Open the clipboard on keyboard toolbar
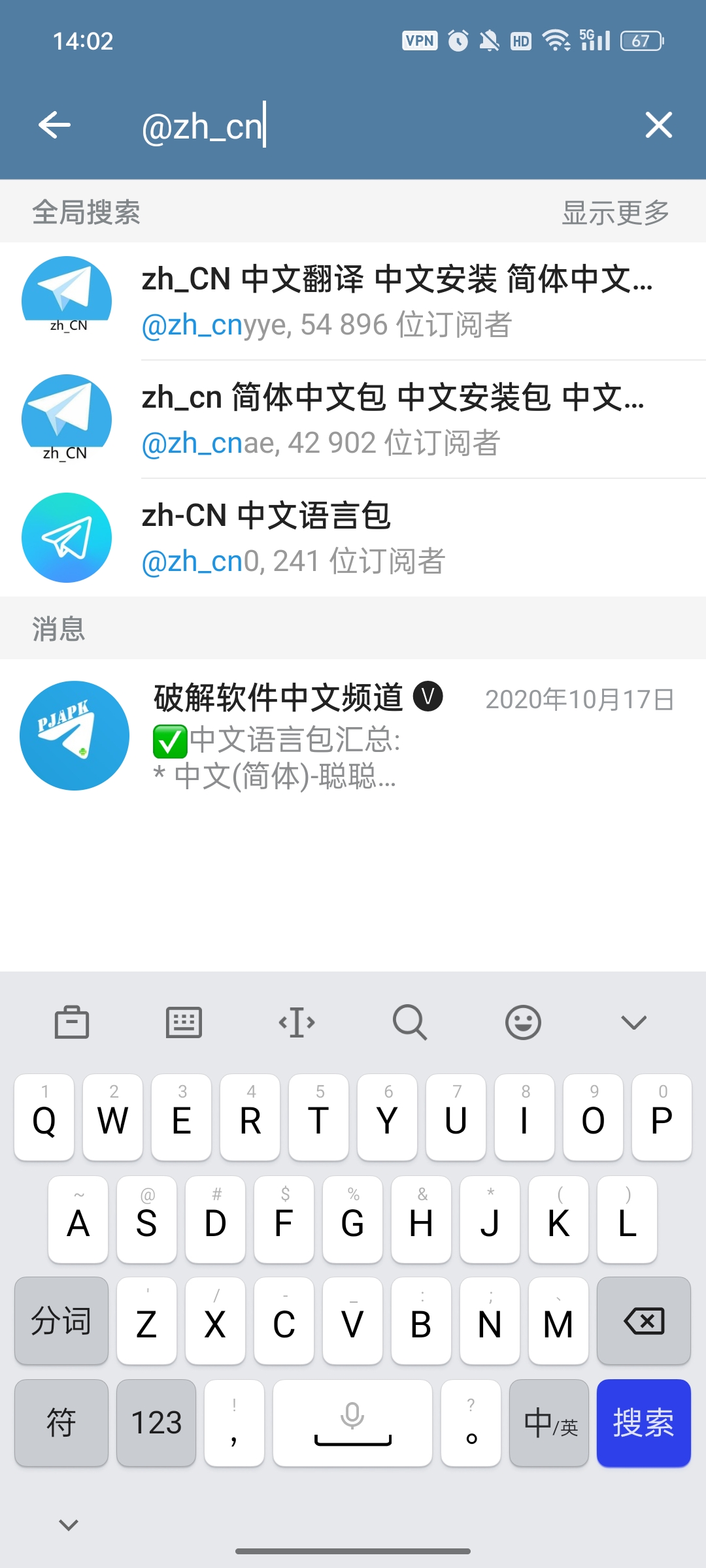Viewport: 706px width, 1568px height. coord(72,1021)
